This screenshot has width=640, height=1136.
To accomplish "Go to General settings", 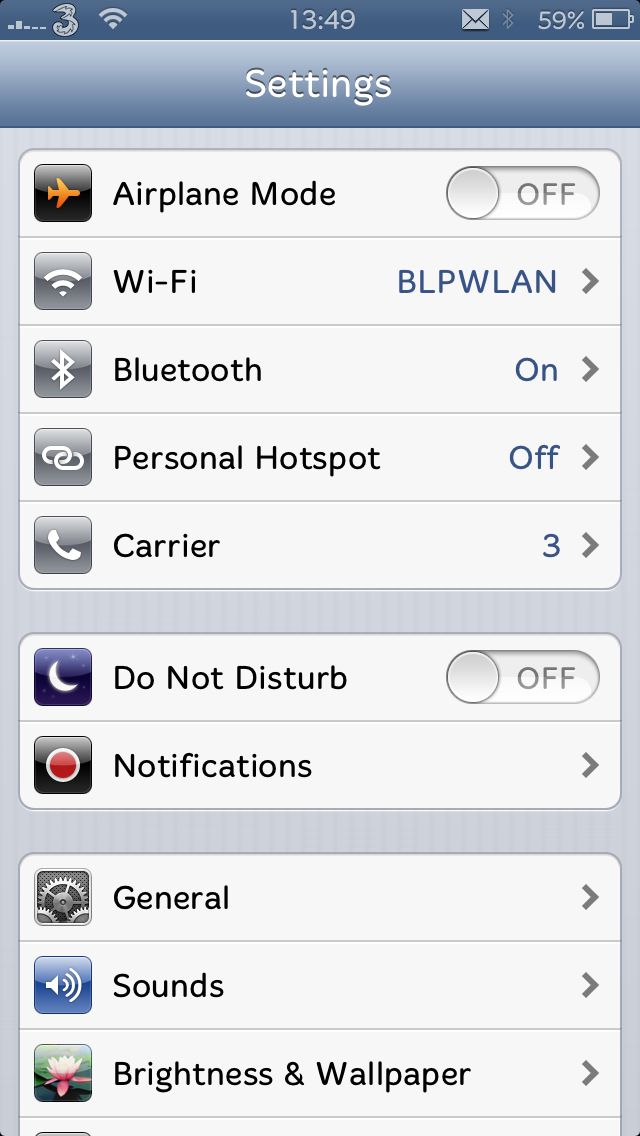I will [320, 898].
